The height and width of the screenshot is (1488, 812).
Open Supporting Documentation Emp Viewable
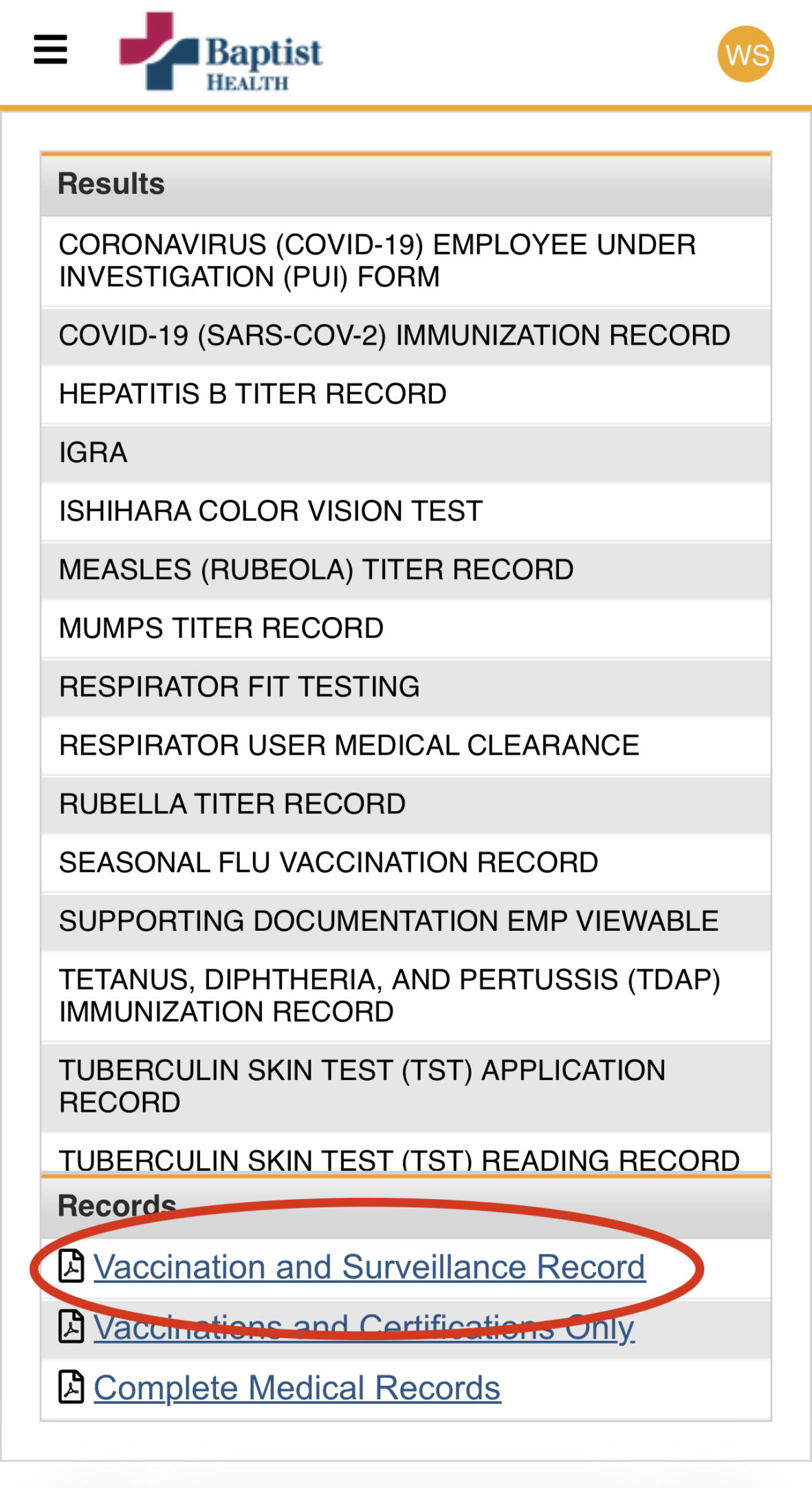pos(388,920)
